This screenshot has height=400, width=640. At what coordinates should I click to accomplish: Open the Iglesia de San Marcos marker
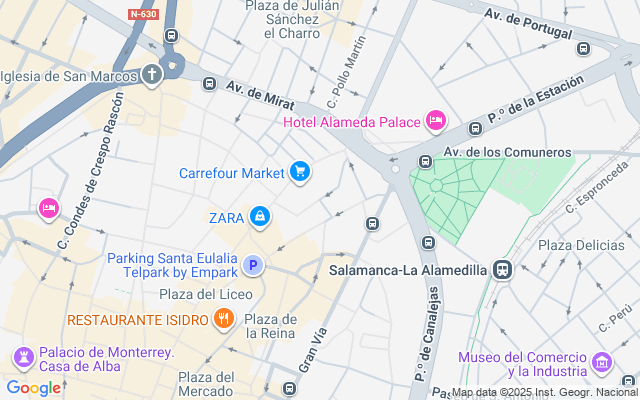pyautogui.click(x=152, y=74)
